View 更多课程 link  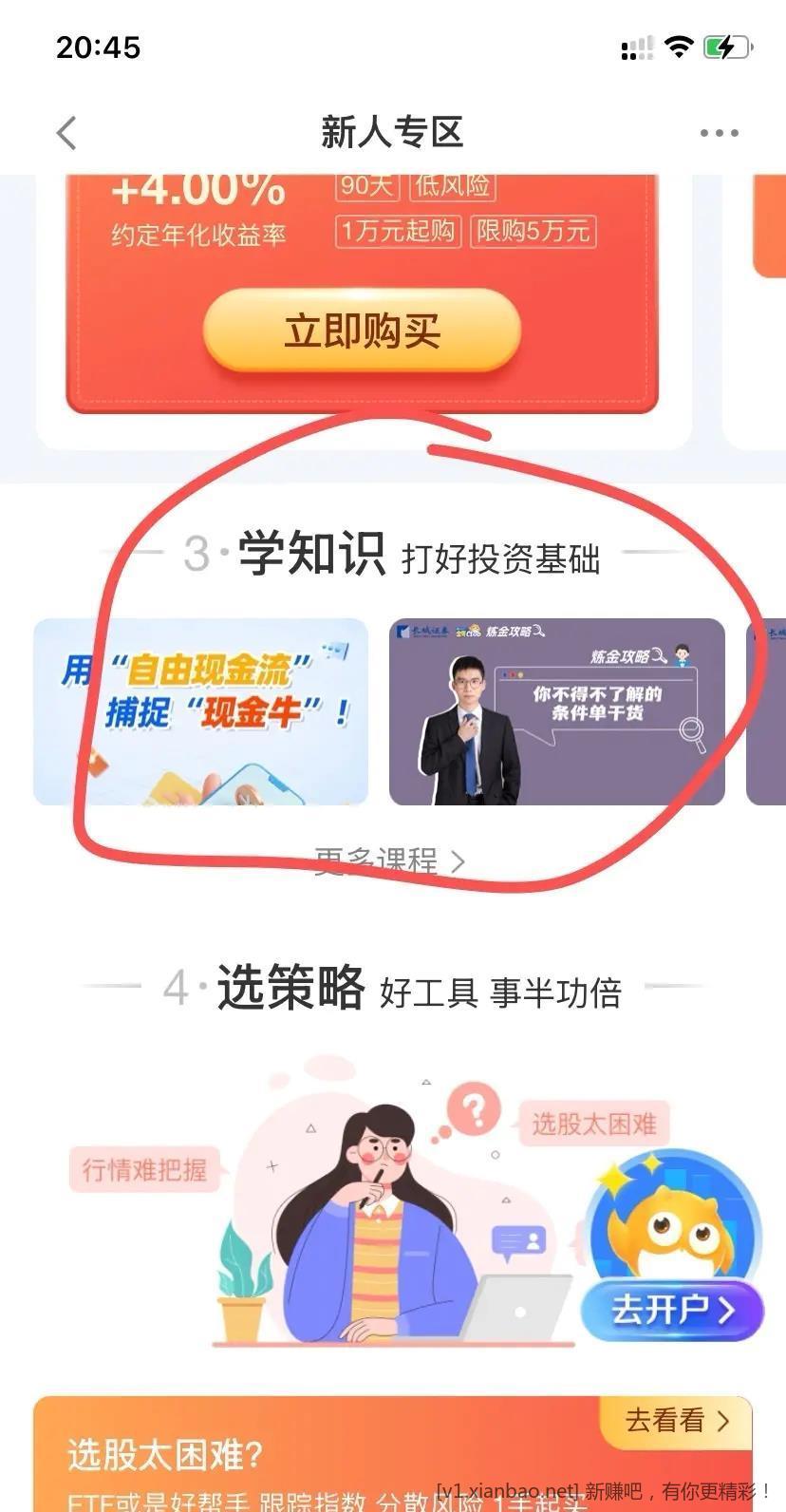click(389, 861)
